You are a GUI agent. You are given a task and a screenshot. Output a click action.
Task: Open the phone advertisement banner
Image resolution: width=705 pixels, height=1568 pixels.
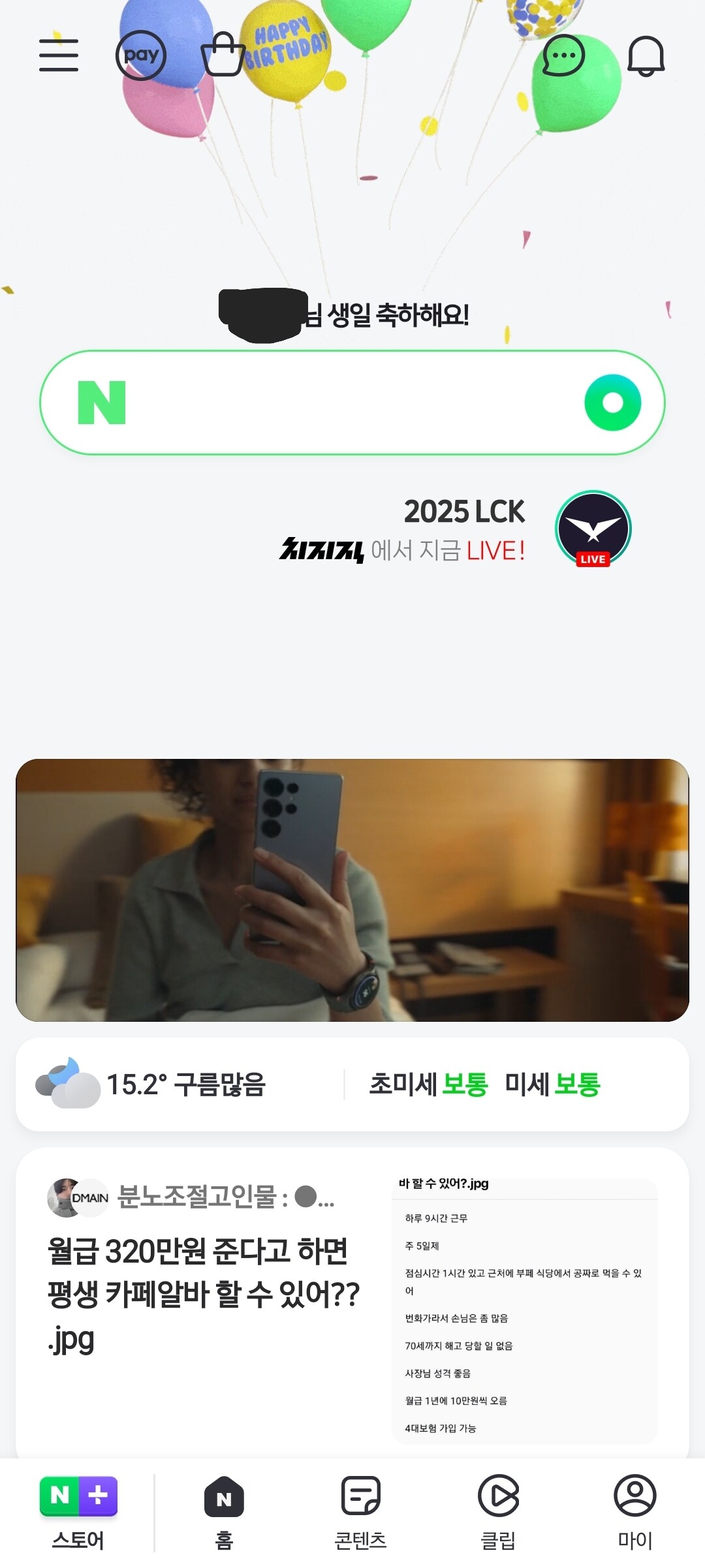point(352,889)
